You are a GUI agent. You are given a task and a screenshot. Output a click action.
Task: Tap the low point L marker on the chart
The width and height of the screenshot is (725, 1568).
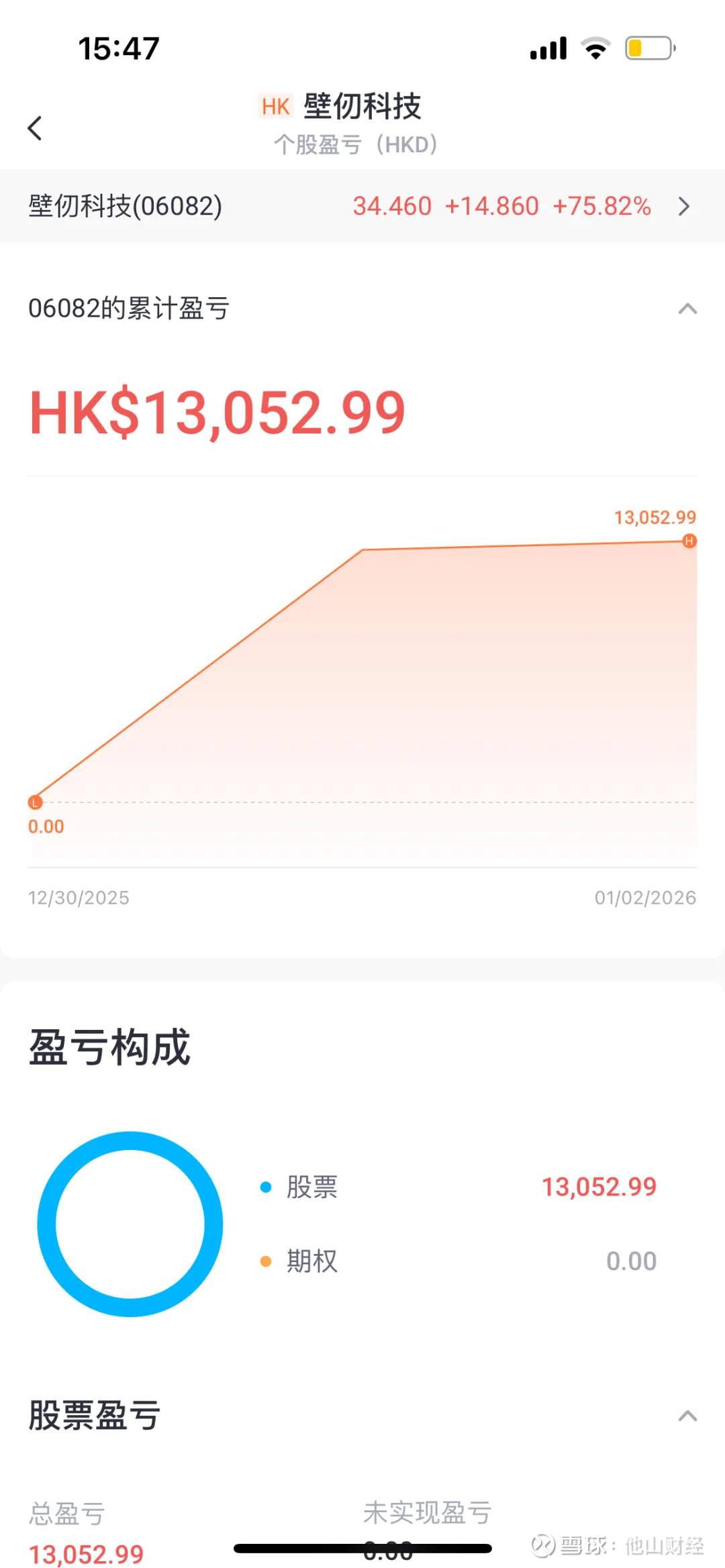click(35, 801)
